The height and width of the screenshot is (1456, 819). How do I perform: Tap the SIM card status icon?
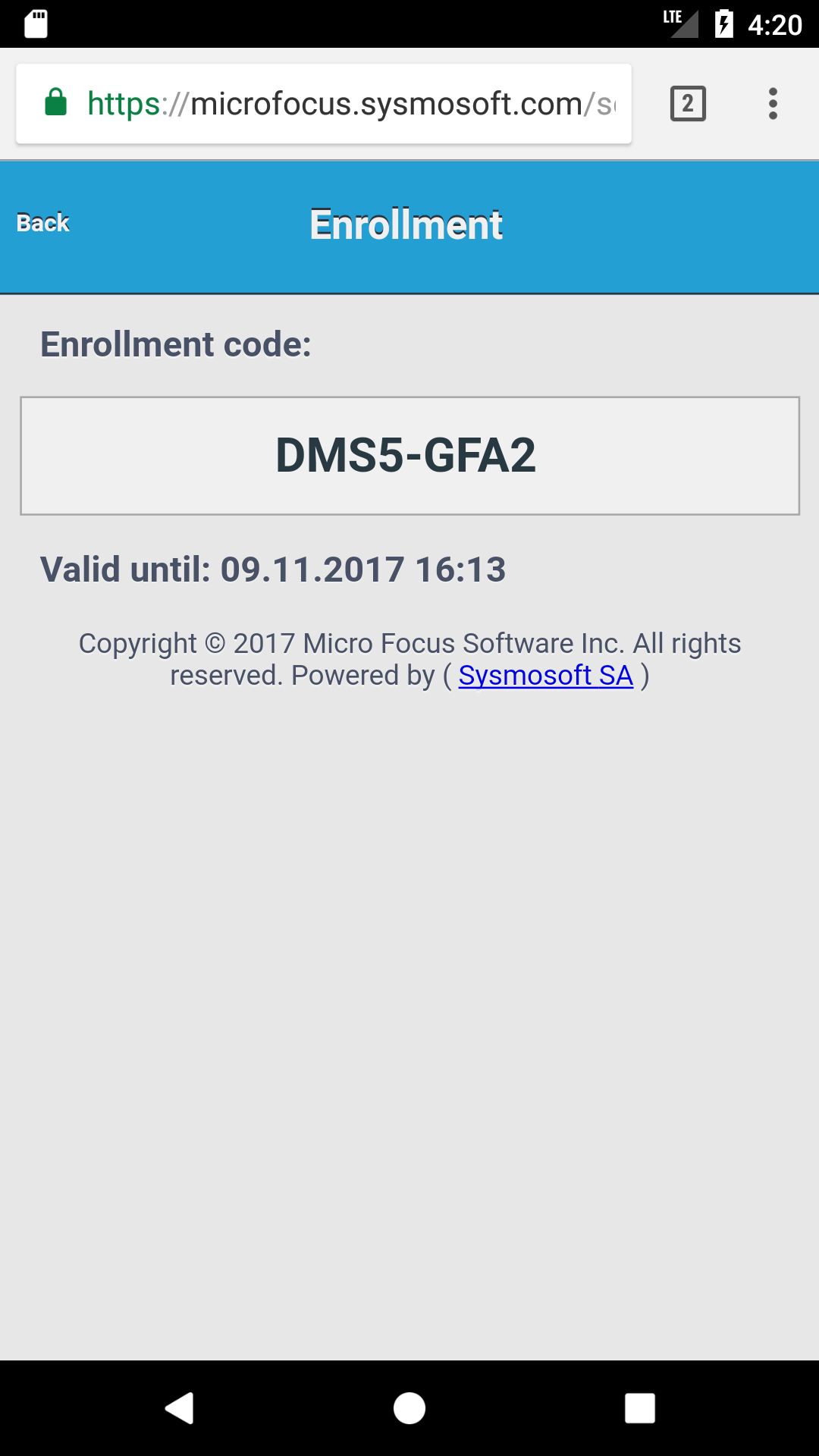[34, 24]
